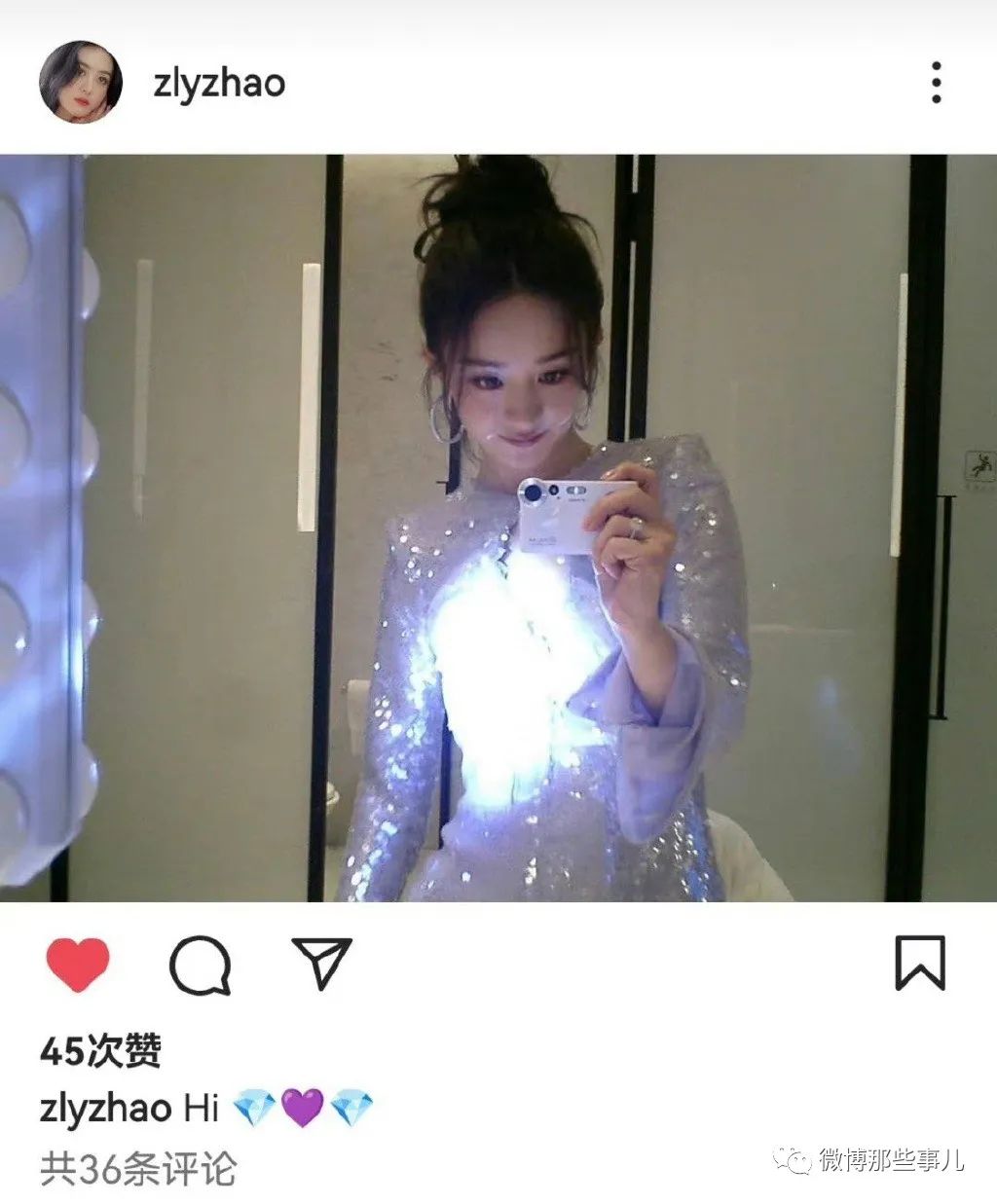This screenshot has width=997, height=1204.
Task: Open the post's three-dot overflow menu
Action: (x=936, y=83)
